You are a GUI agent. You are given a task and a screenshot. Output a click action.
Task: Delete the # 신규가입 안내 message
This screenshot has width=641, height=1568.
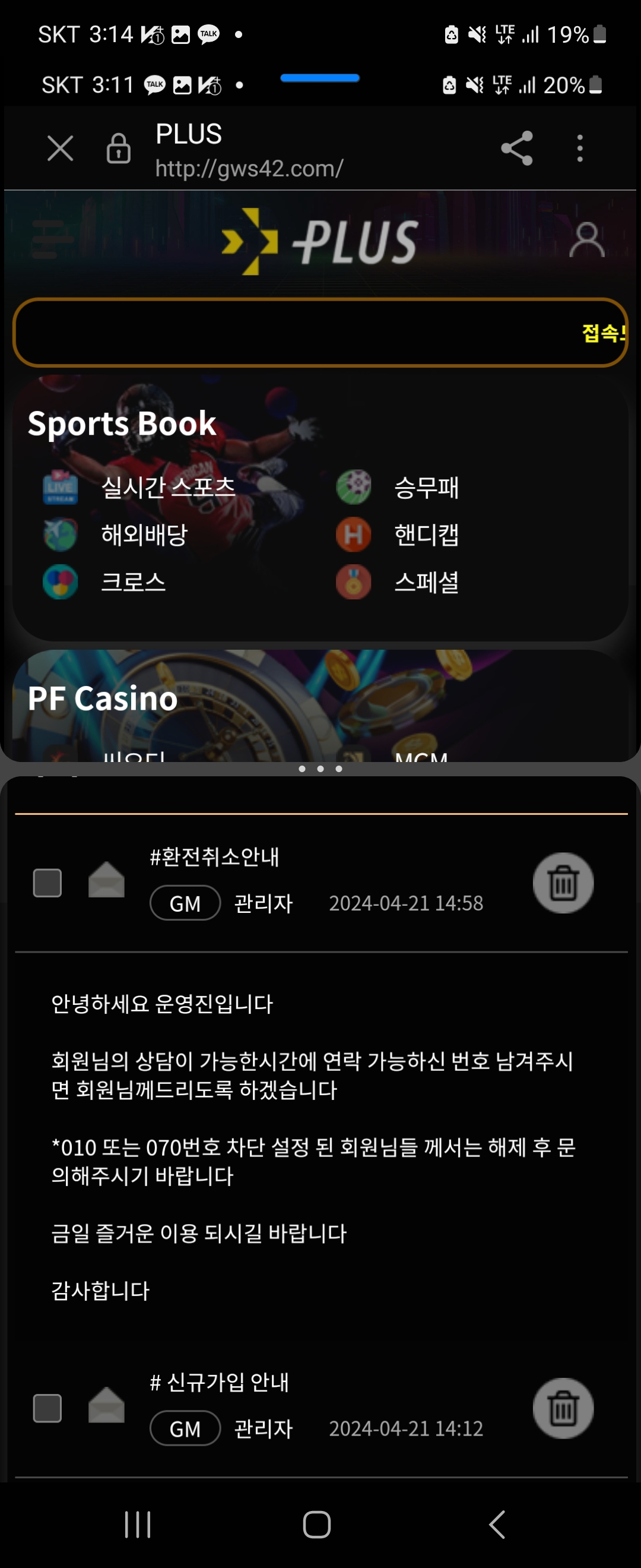pos(563,1408)
